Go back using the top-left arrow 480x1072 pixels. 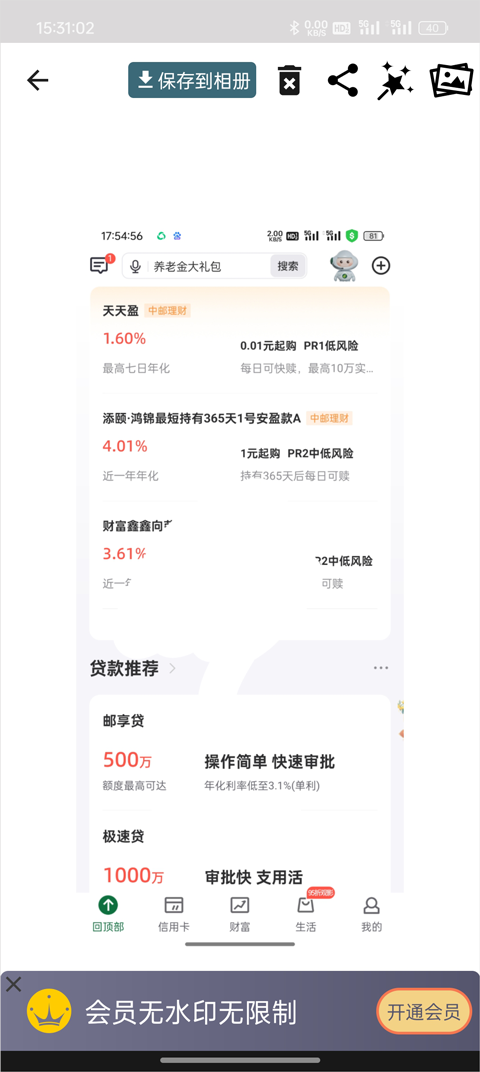pyautogui.click(x=38, y=81)
